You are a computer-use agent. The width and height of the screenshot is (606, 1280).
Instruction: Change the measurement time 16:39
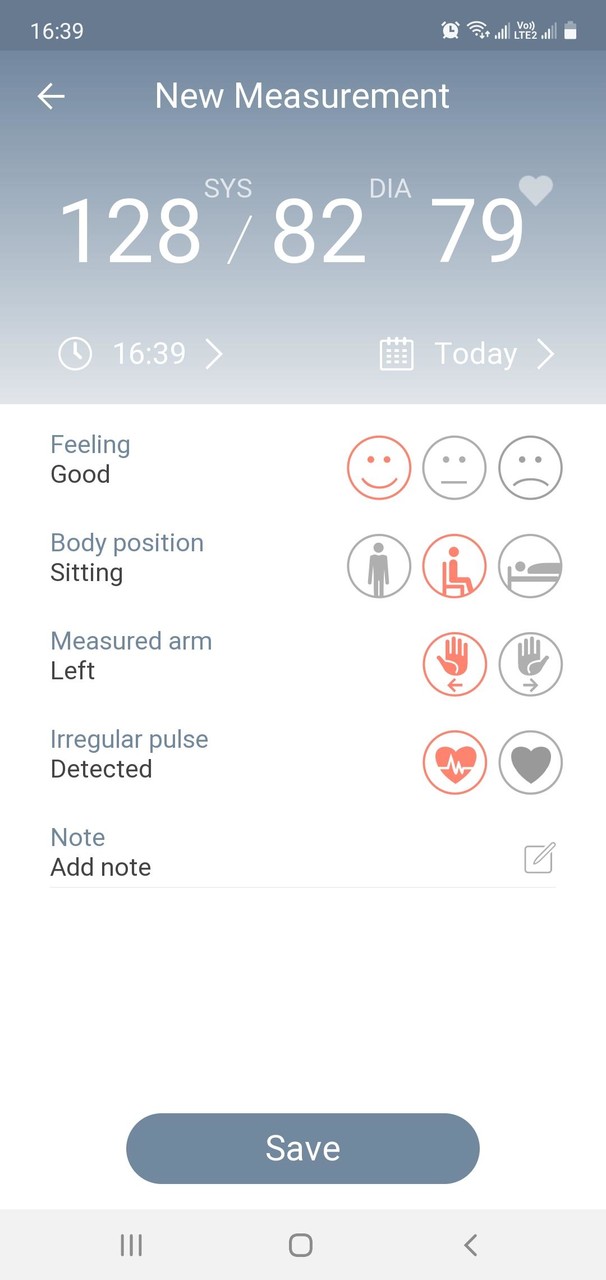click(141, 354)
